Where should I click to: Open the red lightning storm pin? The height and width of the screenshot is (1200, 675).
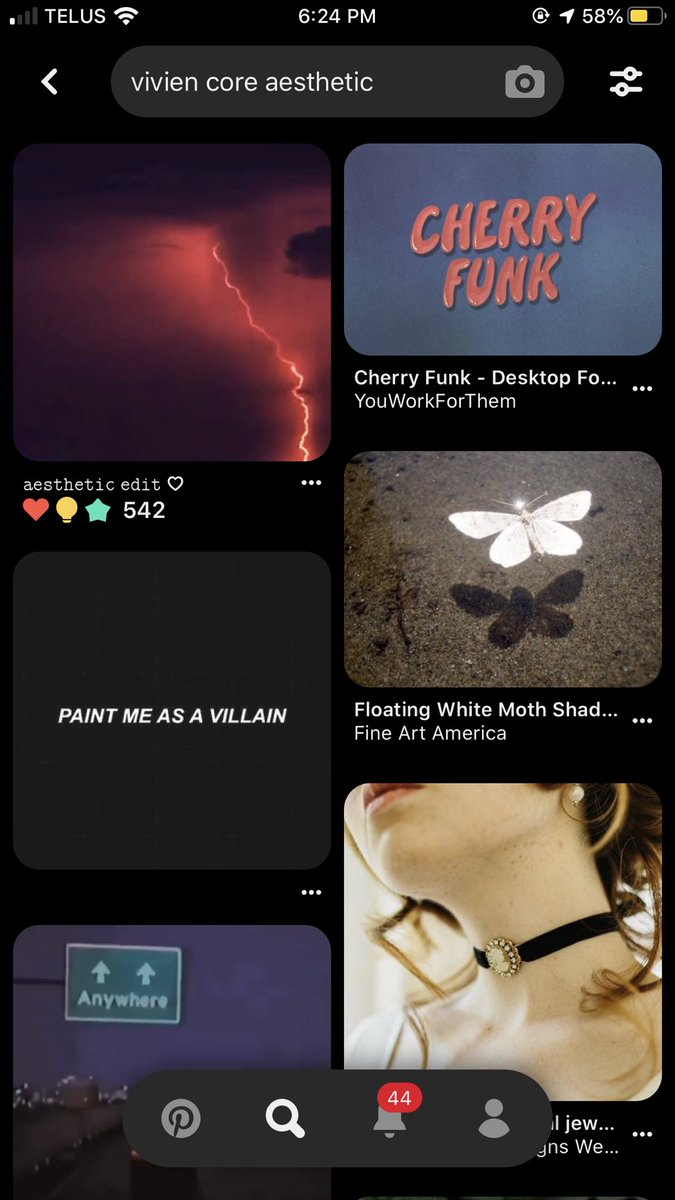click(x=171, y=301)
